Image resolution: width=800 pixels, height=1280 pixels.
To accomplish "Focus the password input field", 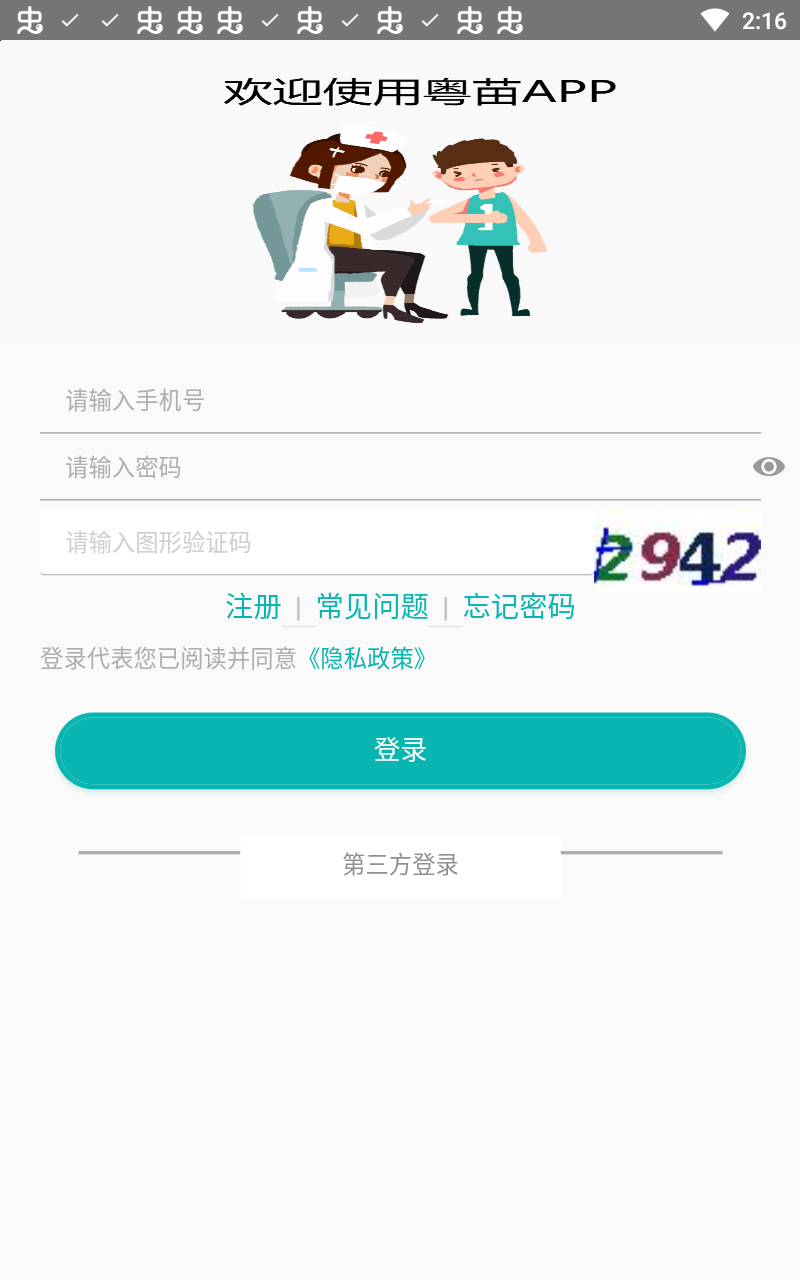I will (390, 467).
